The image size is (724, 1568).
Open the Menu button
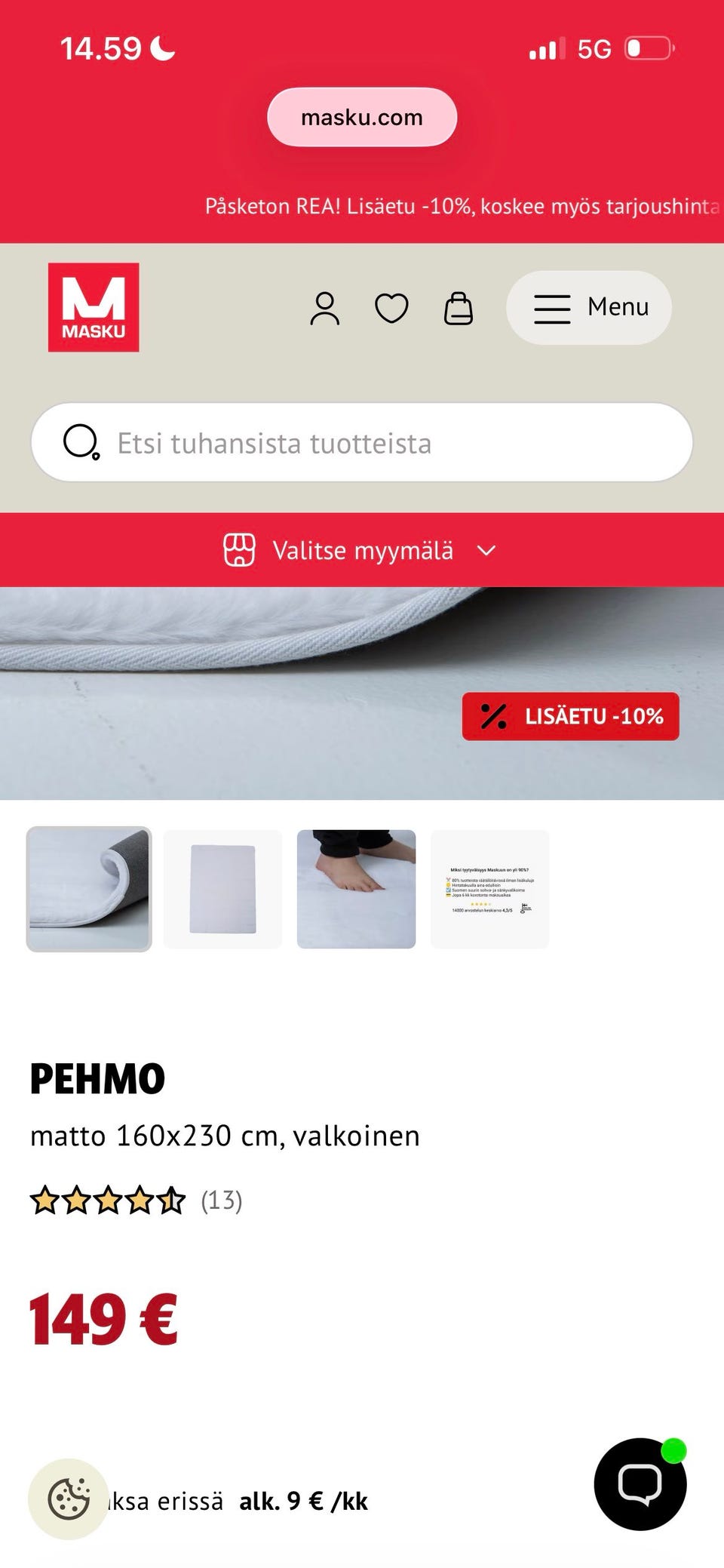[588, 308]
